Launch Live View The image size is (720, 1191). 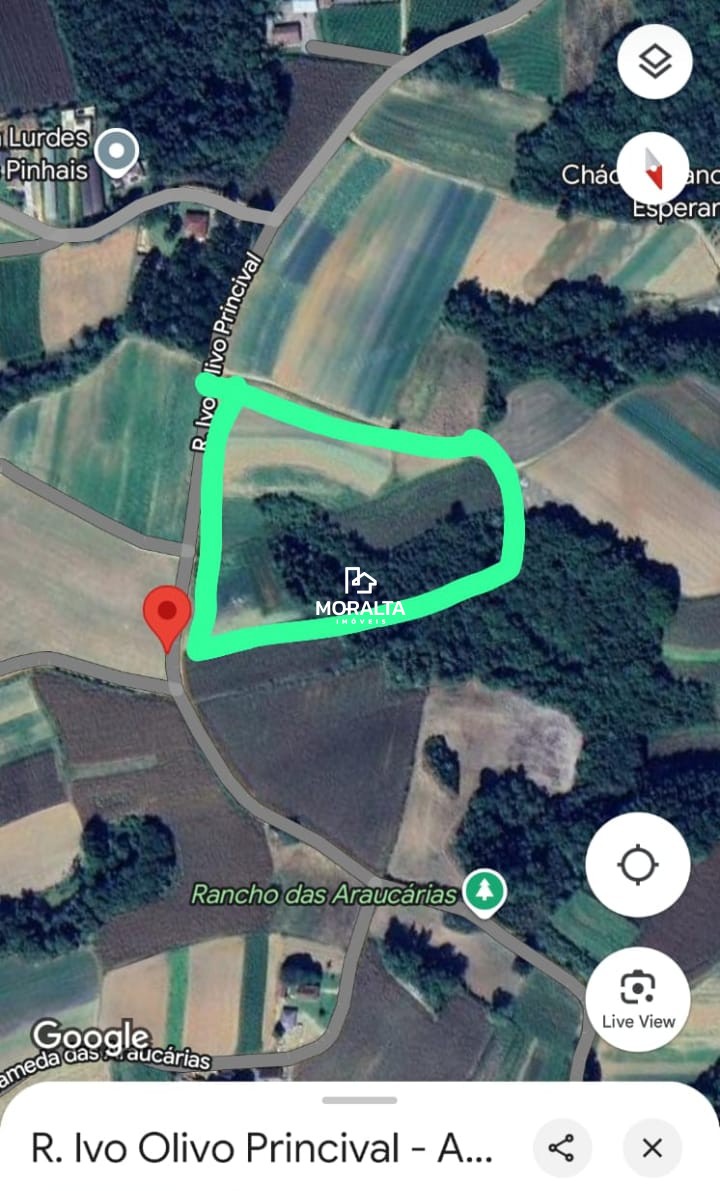point(638,999)
